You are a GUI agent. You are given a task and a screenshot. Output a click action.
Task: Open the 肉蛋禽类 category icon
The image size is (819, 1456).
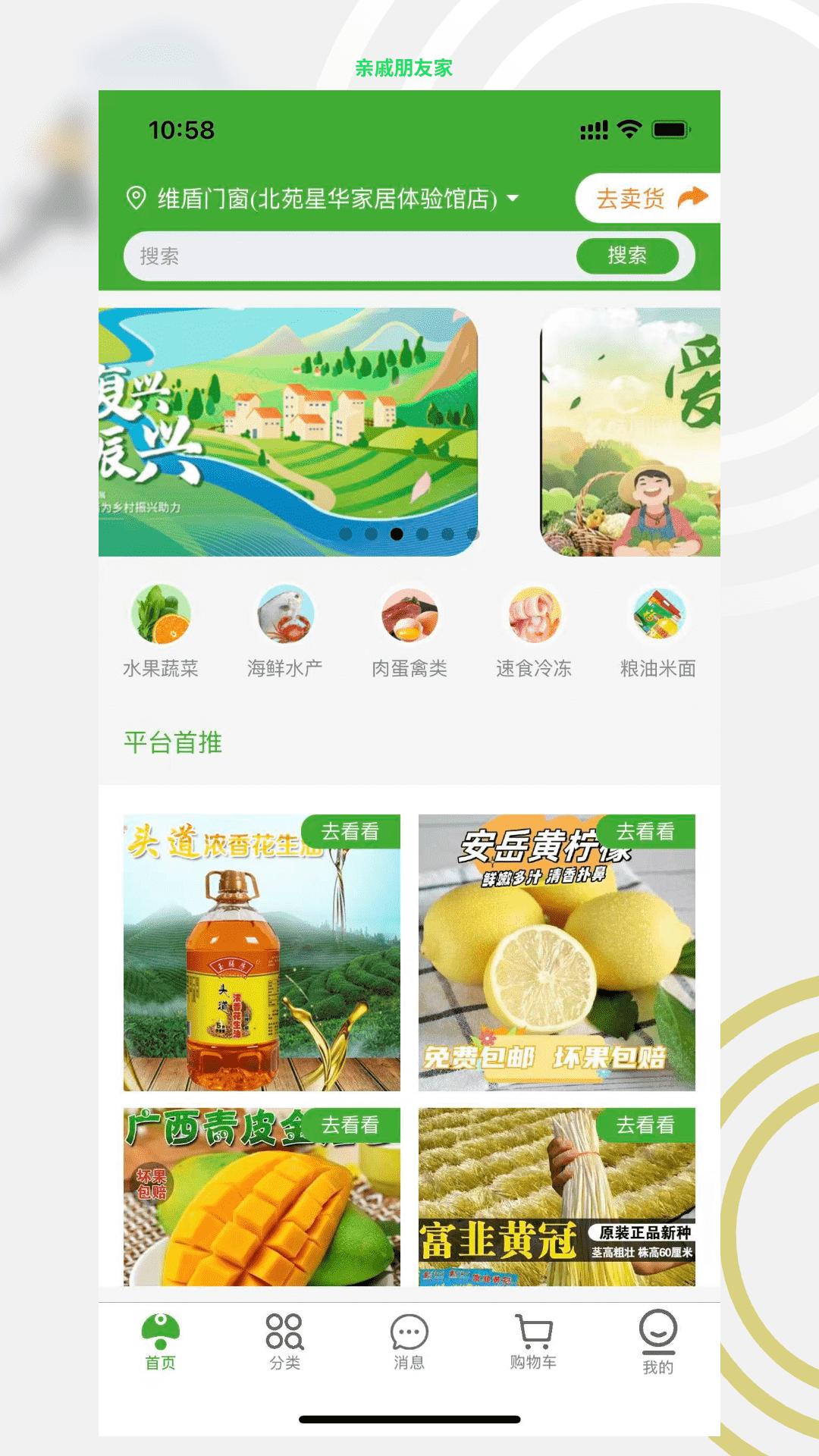[409, 616]
